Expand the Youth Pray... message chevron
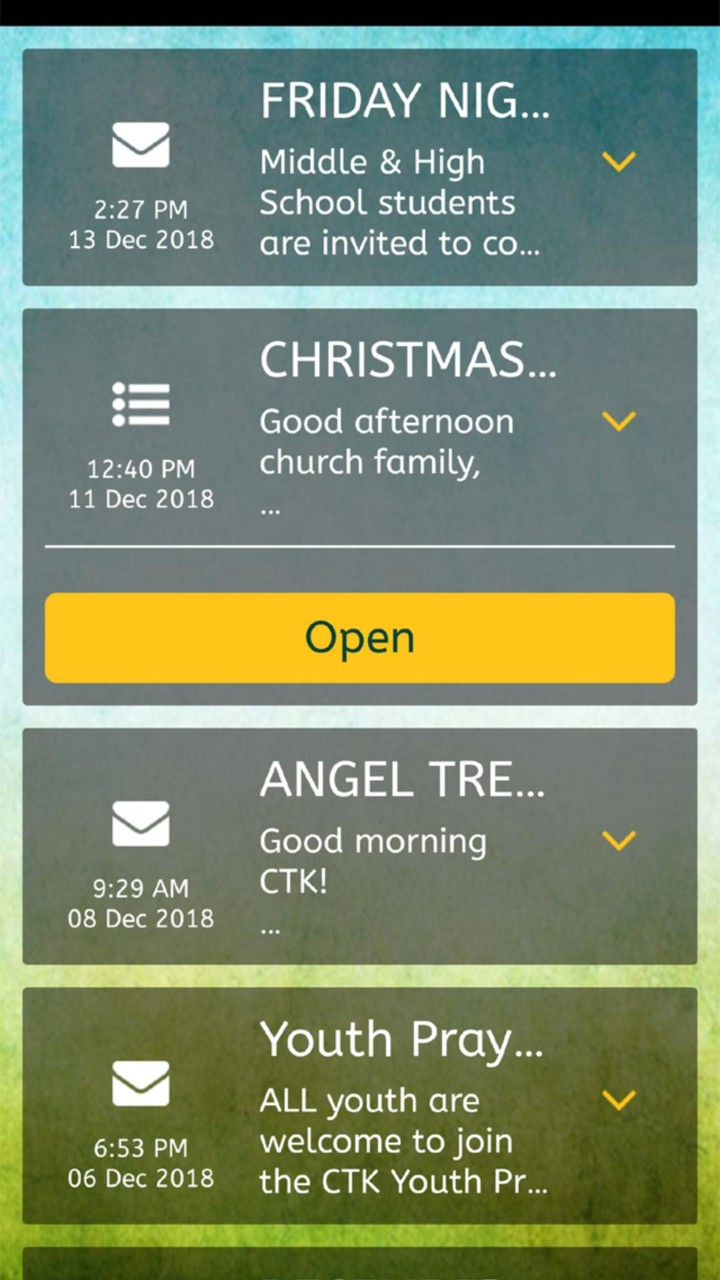Image resolution: width=720 pixels, height=1280 pixels. [619, 1100]
